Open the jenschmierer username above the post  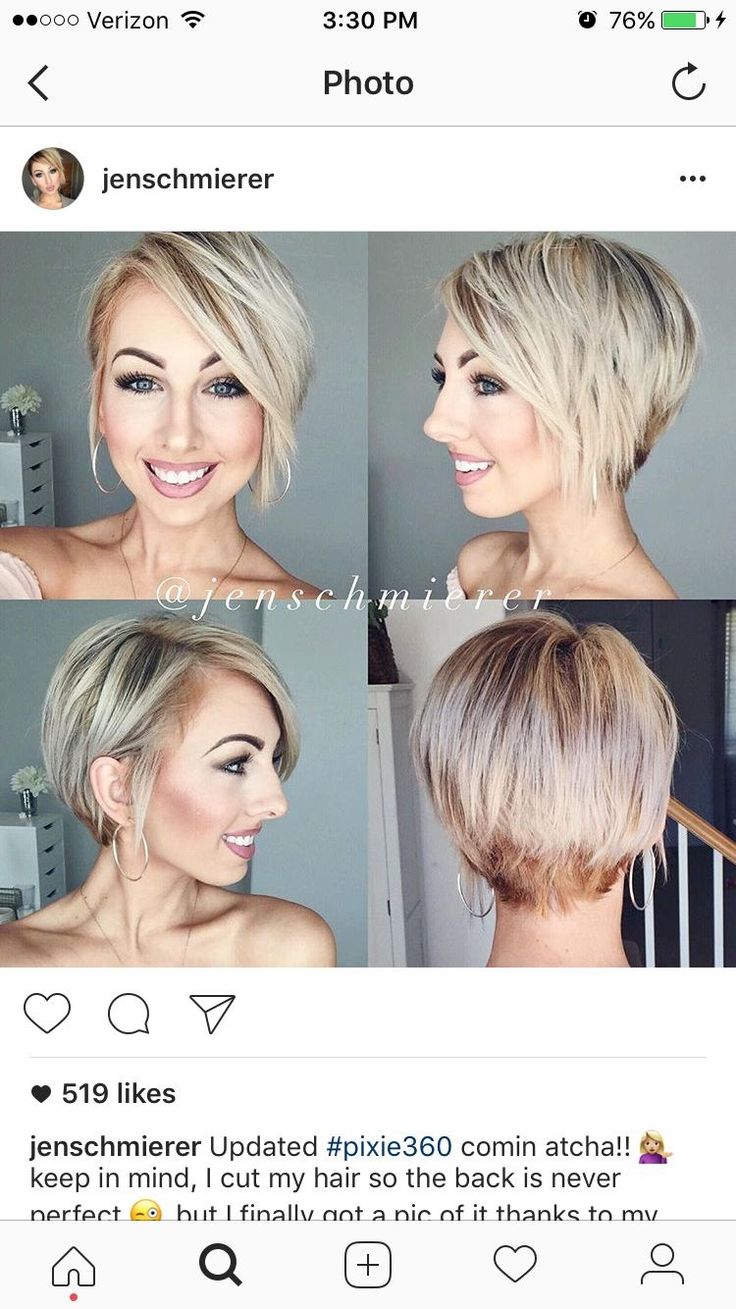tap(187, 179)
